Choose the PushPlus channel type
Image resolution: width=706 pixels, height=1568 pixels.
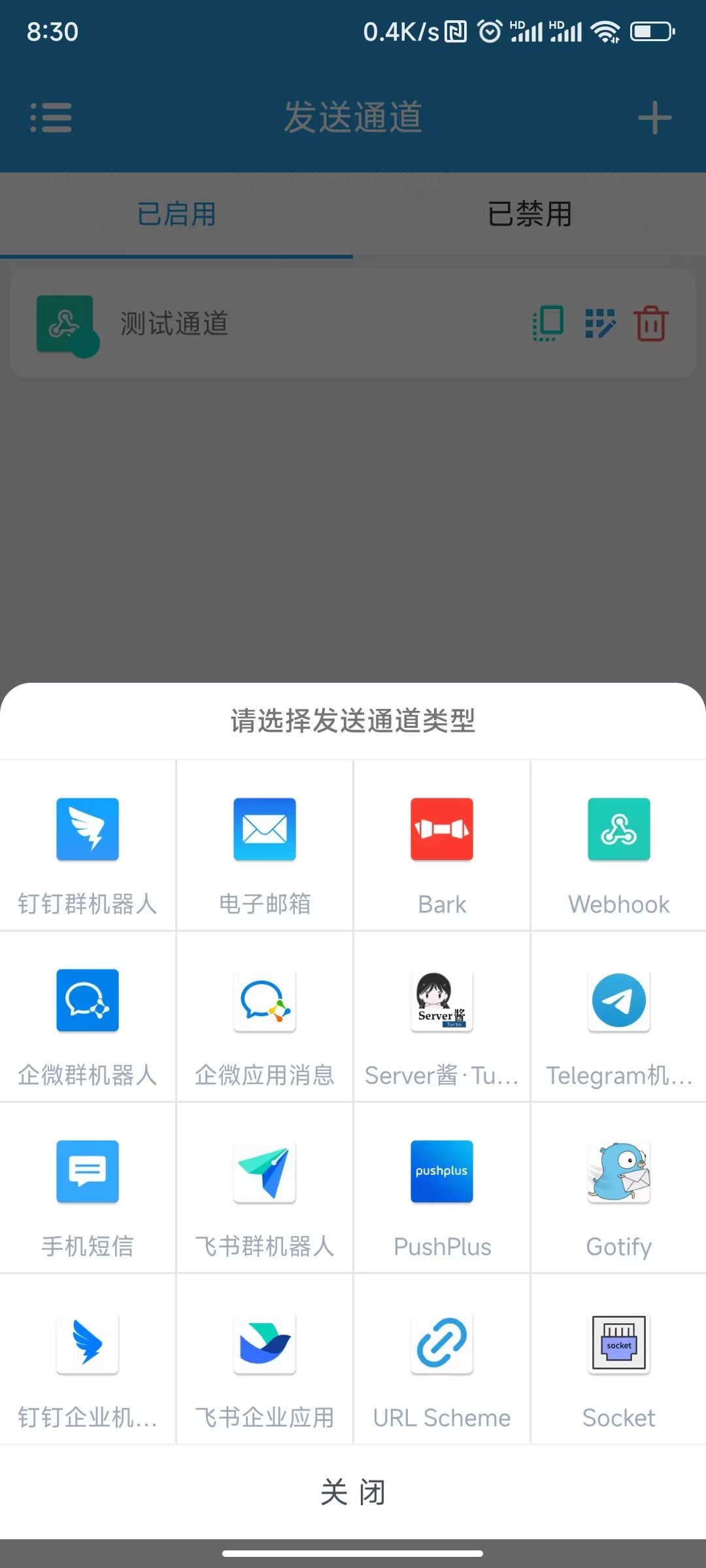[441, 1189]
